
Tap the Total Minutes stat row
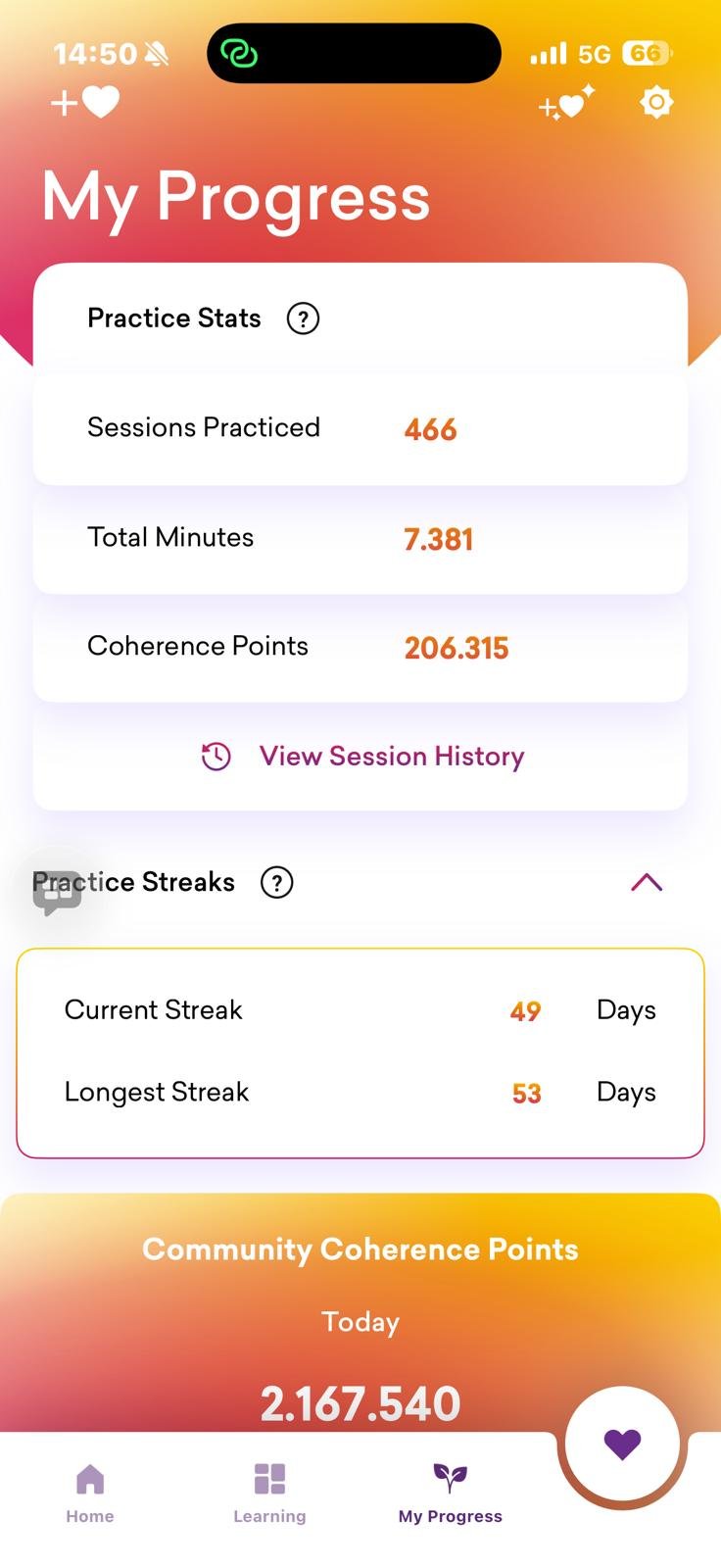coord(360,538)
